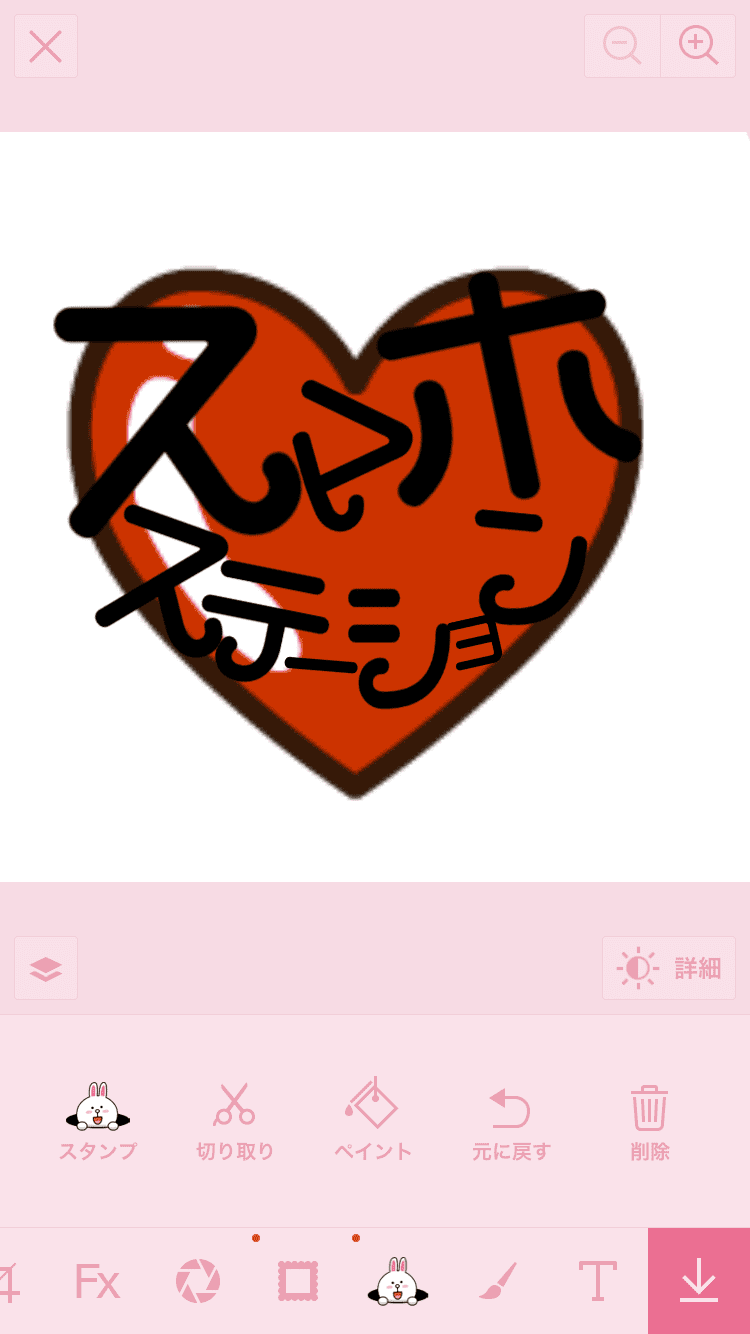
Task: Open the Fx effects tab
Action: pos(97,1281)
